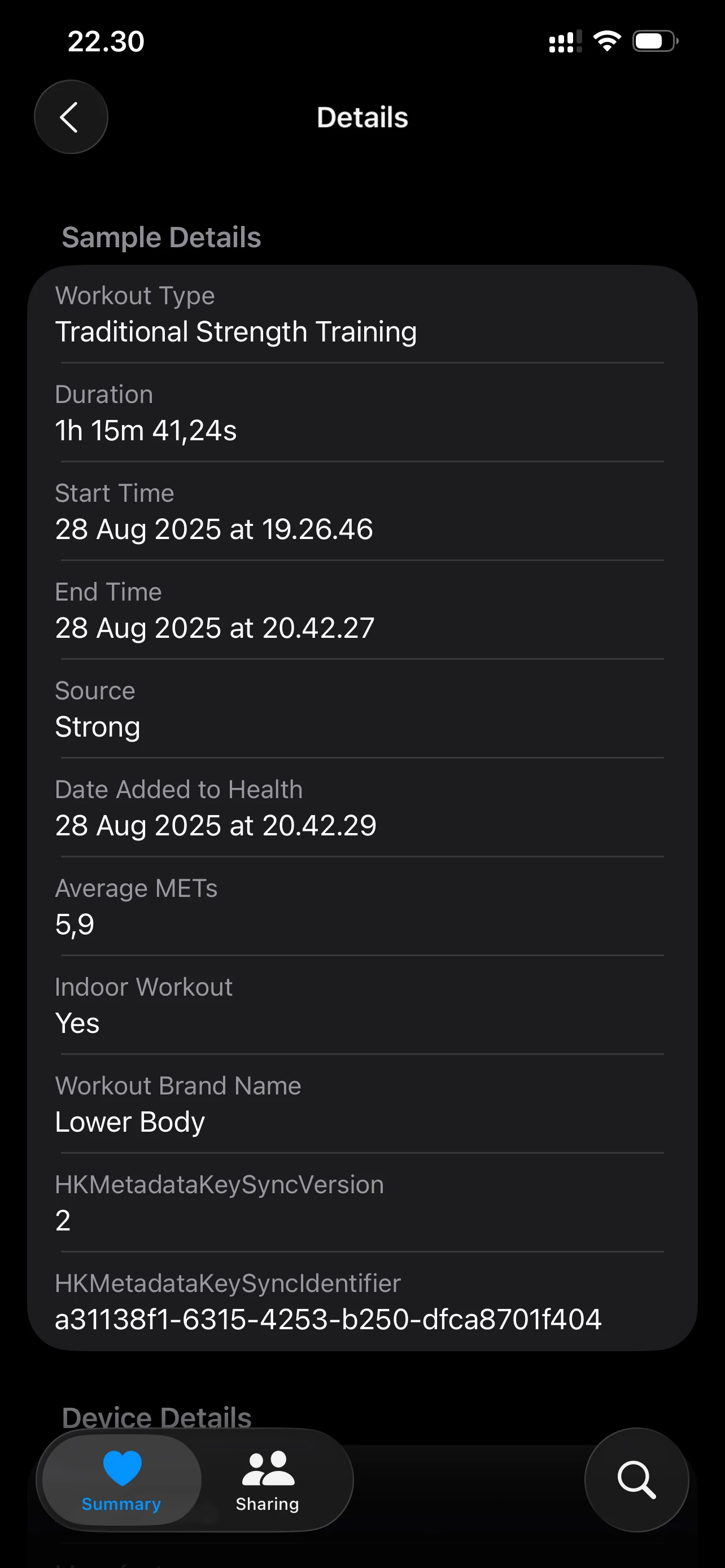This screenshot has width=725, height=1568.
Task: Open the Sharing tab
Action: (x=268, y=1480)
